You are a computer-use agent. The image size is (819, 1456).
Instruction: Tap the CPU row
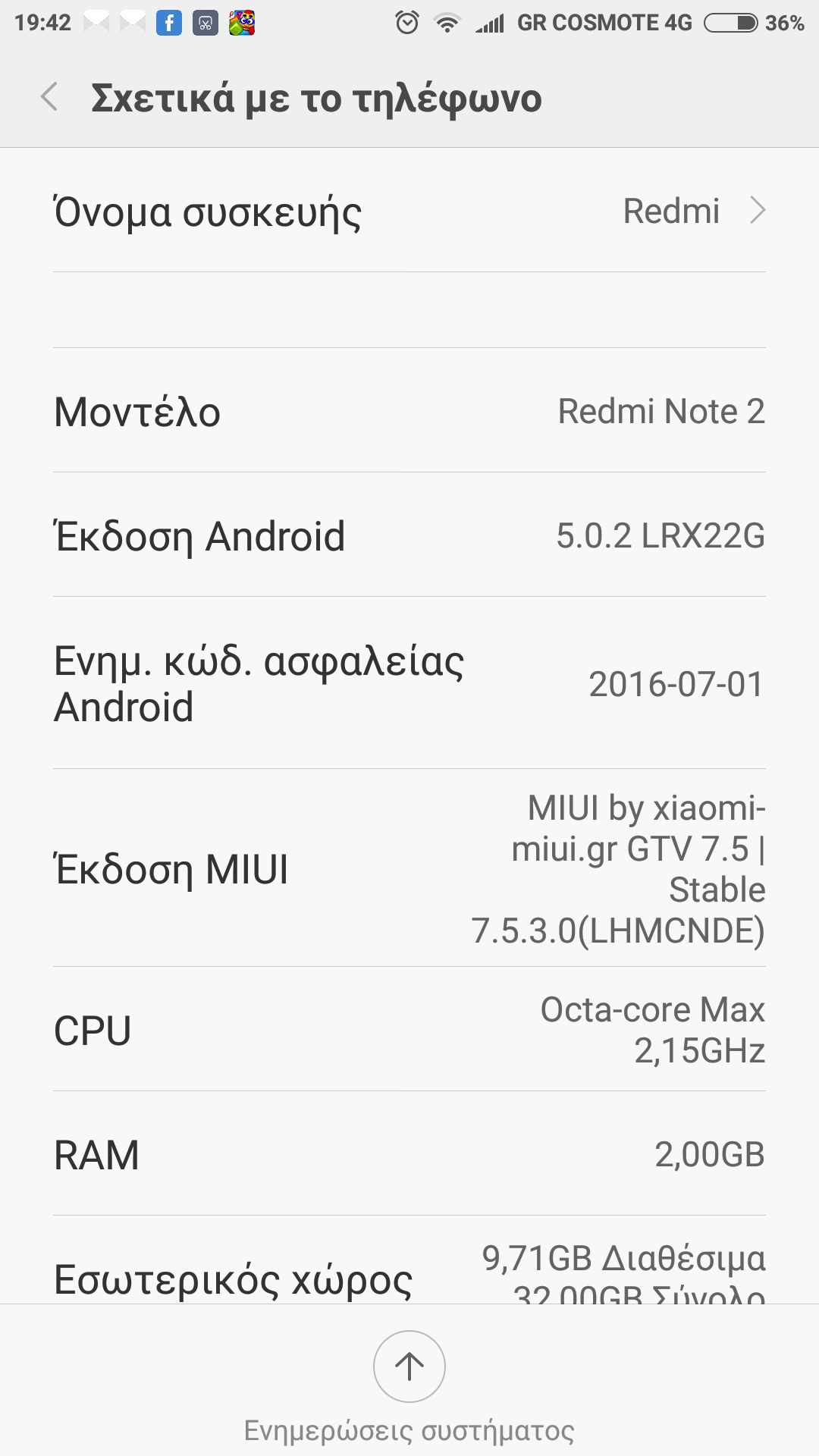click(x=409, y=1030)
